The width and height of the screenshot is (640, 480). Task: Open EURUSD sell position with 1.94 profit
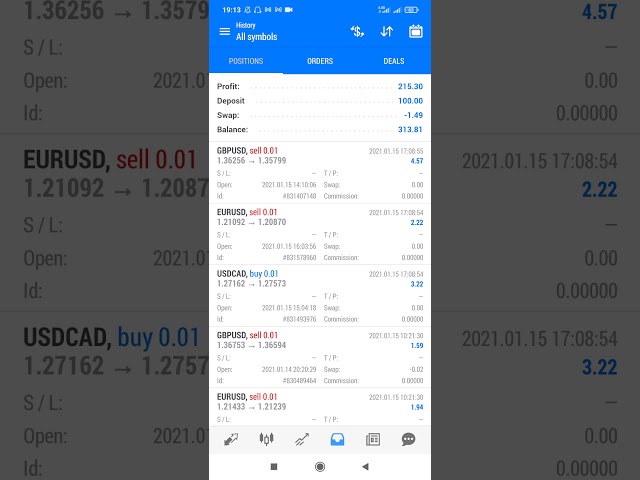320,405
